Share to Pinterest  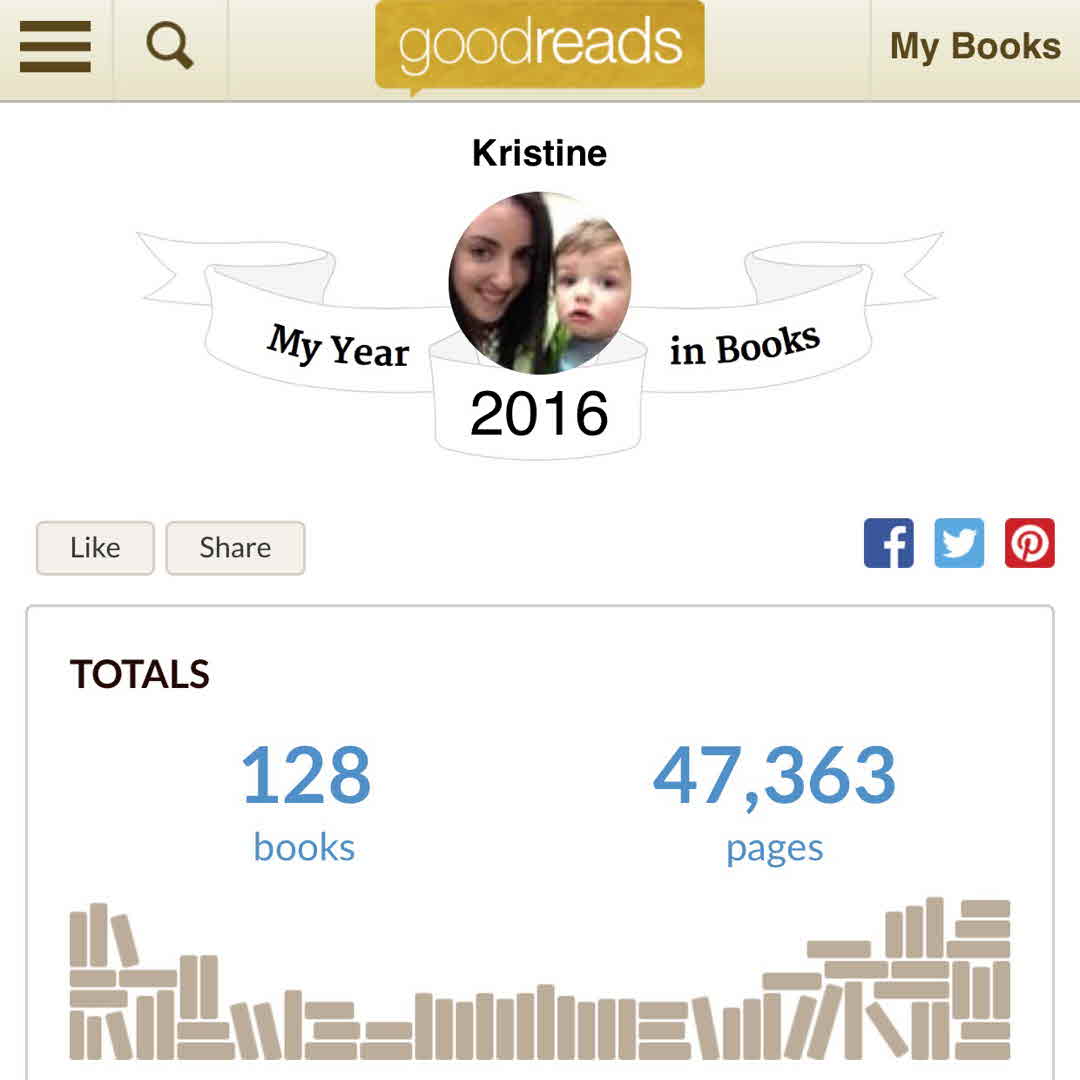pyautogui.click(x=1029, y=543)
